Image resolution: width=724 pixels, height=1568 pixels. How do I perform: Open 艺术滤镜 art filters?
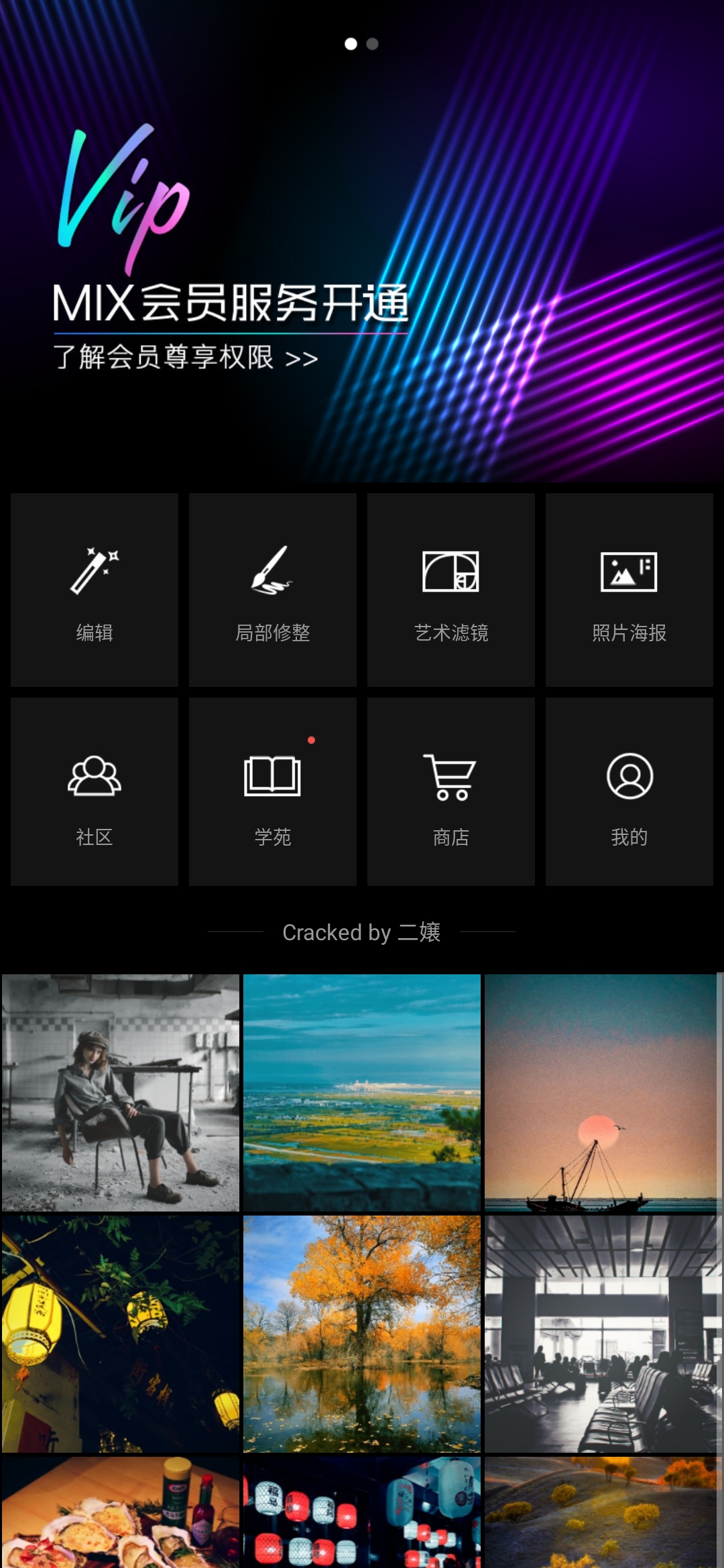click(x=451, y=590)
